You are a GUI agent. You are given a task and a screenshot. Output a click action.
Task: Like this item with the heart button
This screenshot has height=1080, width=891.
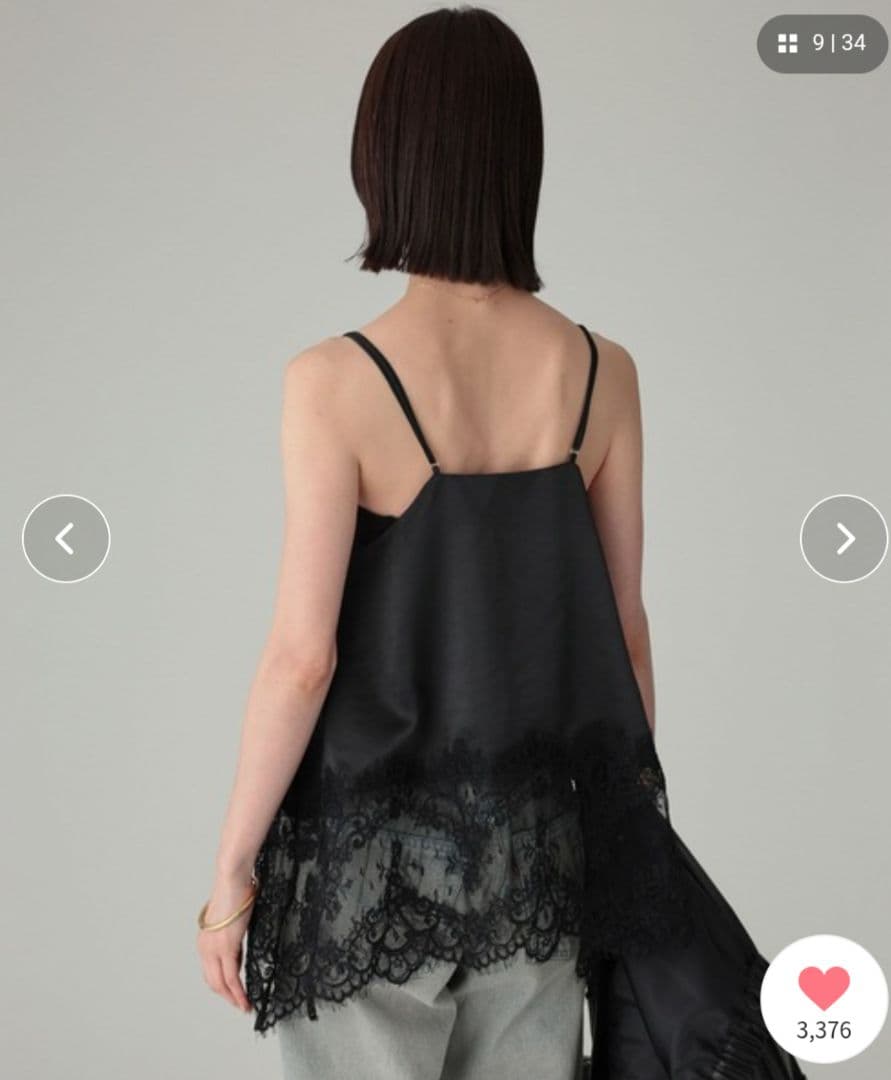tap(823, 988)
